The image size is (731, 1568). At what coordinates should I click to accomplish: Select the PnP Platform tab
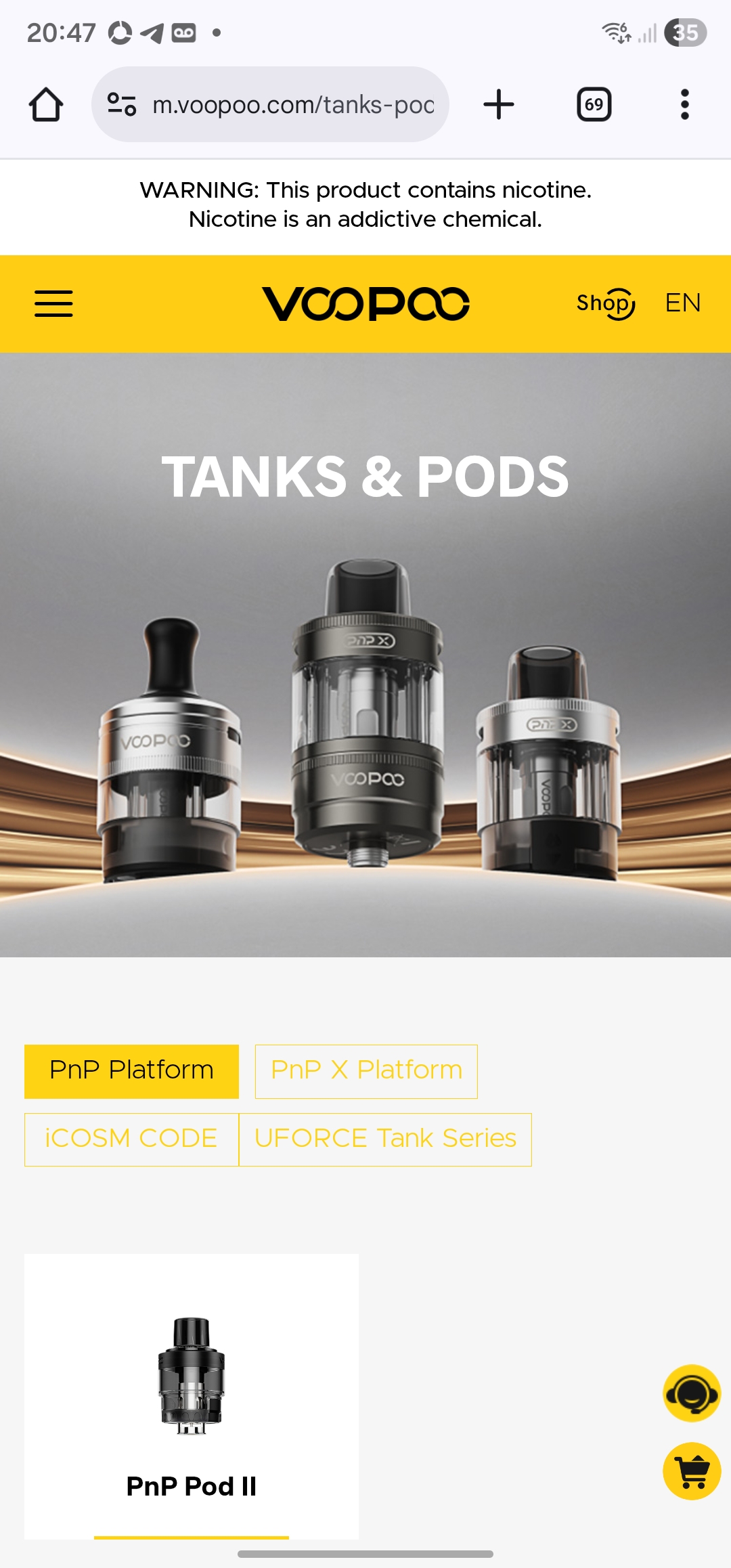tap(131, 1071)
